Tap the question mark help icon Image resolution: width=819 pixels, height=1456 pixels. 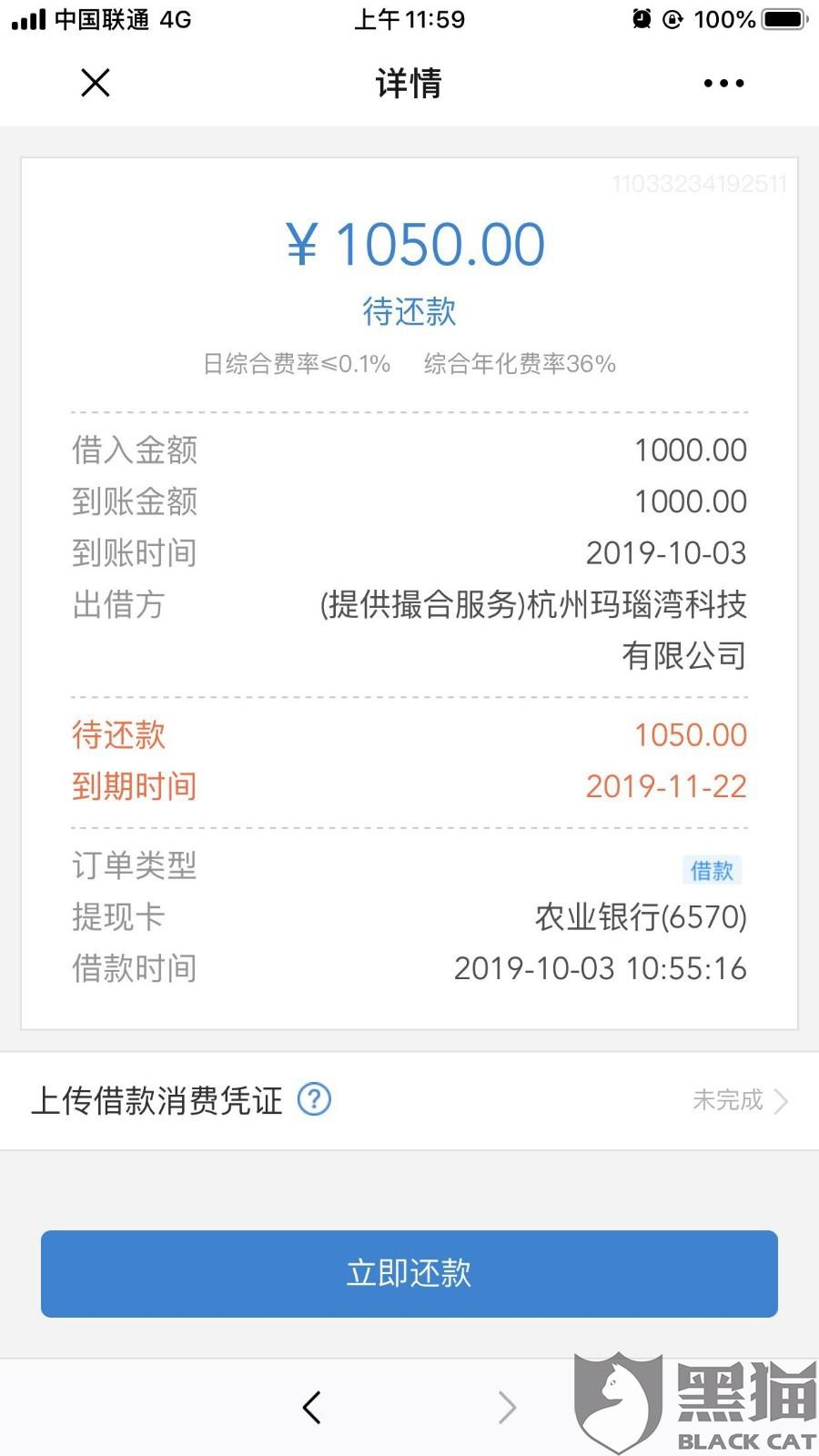[x=315, y=1099]
